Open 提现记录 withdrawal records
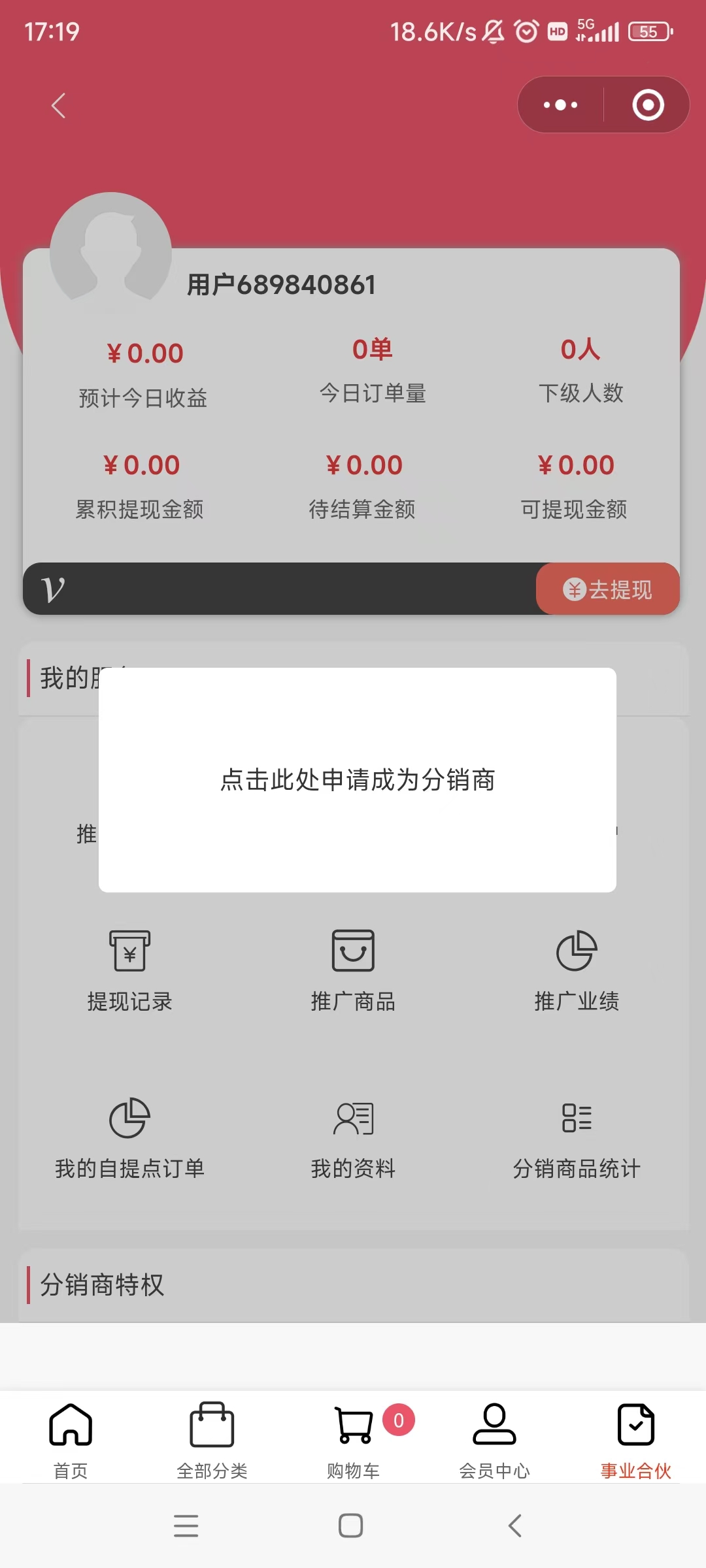The width and height of the screenshot is (706, 1568). [129, 971]
